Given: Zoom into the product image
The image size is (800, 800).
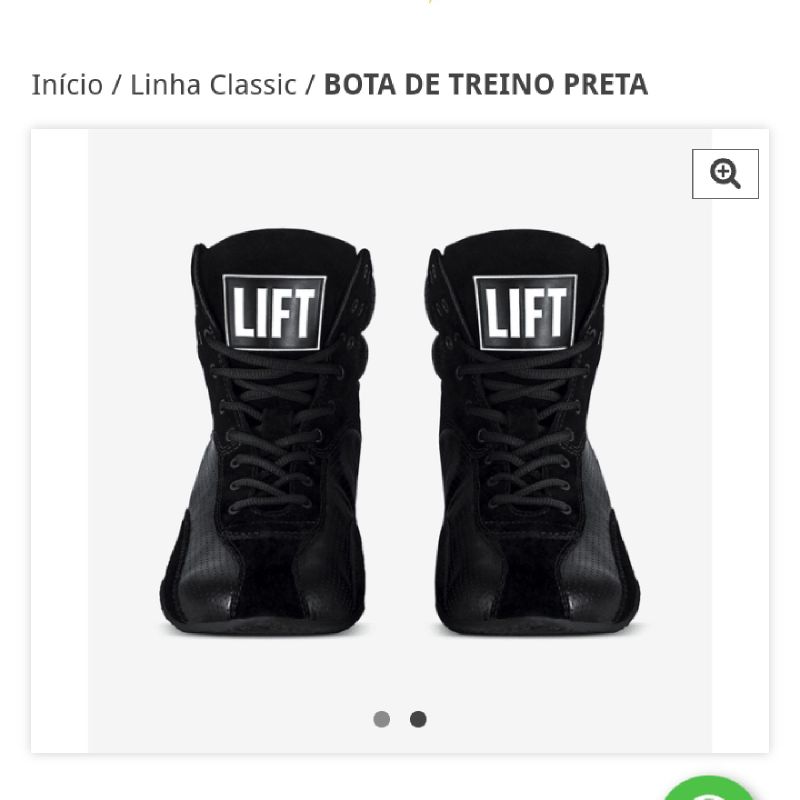Looking at the screenshot, I should tap(725, 174).
